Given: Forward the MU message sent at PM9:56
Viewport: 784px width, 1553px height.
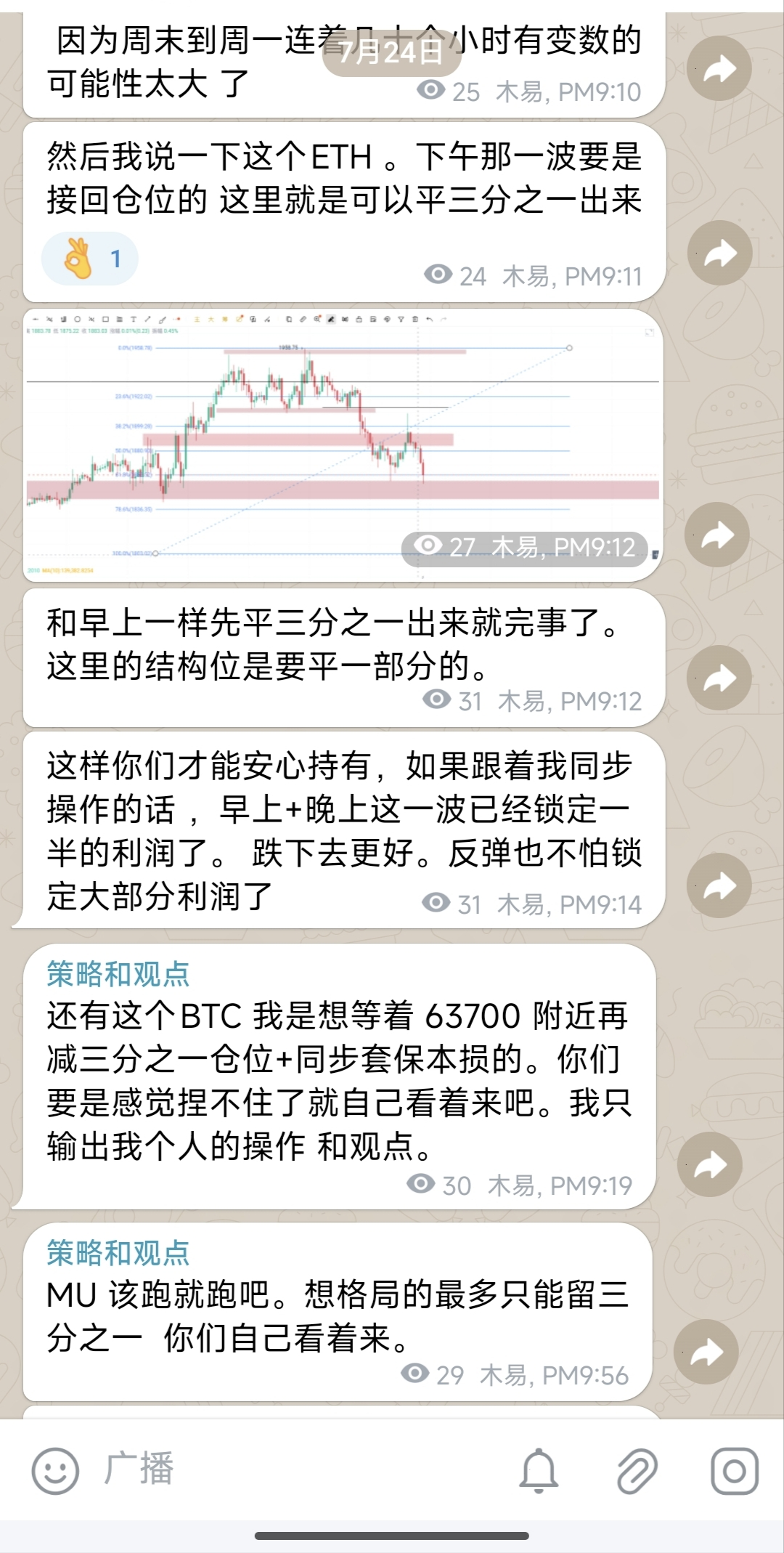Looking at the screenshot, I should [x=706, y=1352].
